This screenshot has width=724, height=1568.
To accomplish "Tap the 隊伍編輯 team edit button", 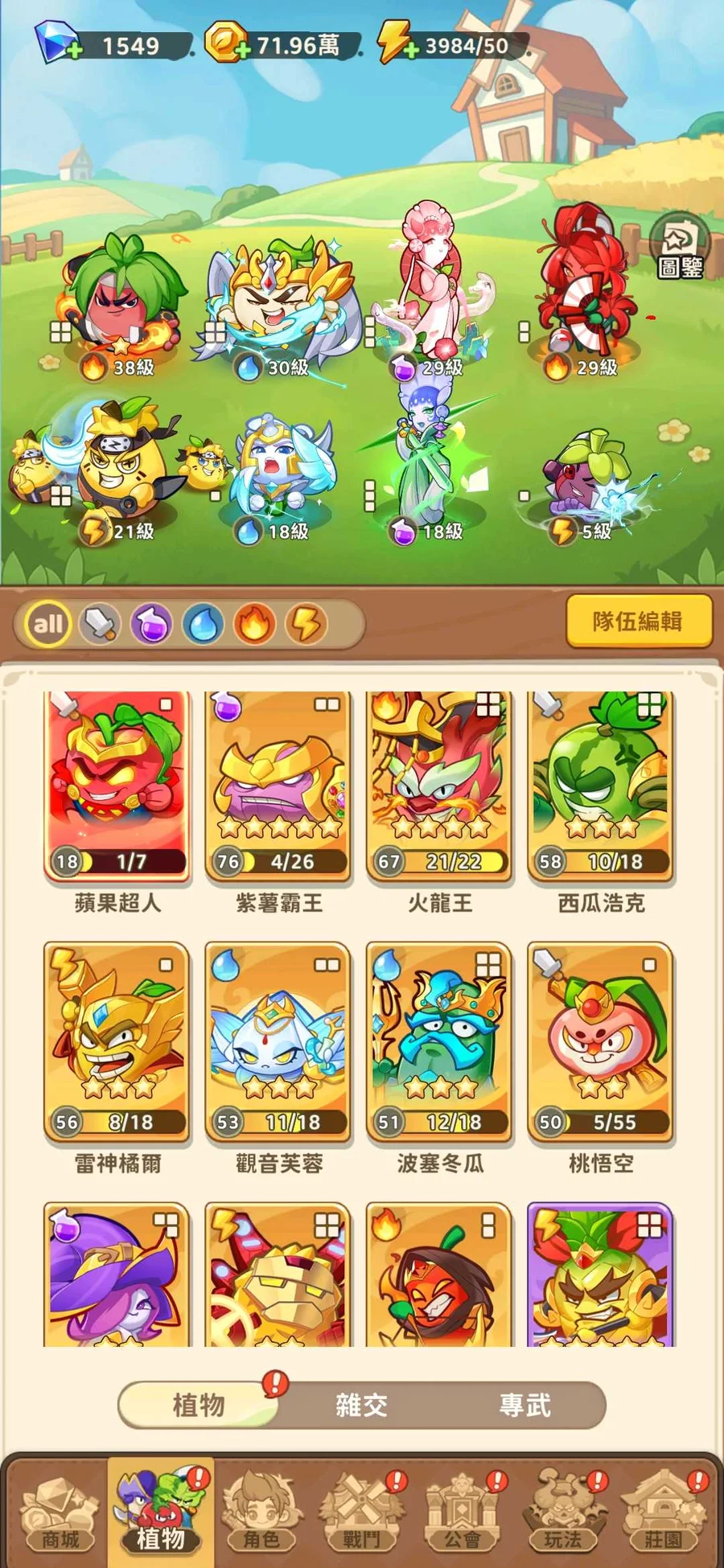I will [x=639, y=621].
